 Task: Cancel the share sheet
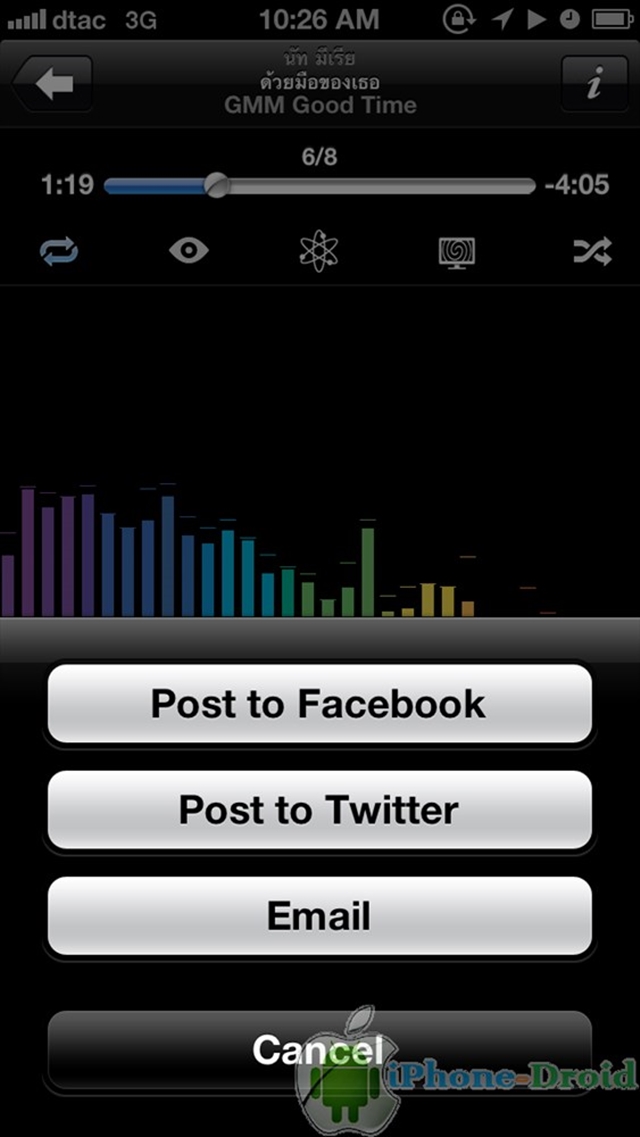click(x=320, y=1049)
